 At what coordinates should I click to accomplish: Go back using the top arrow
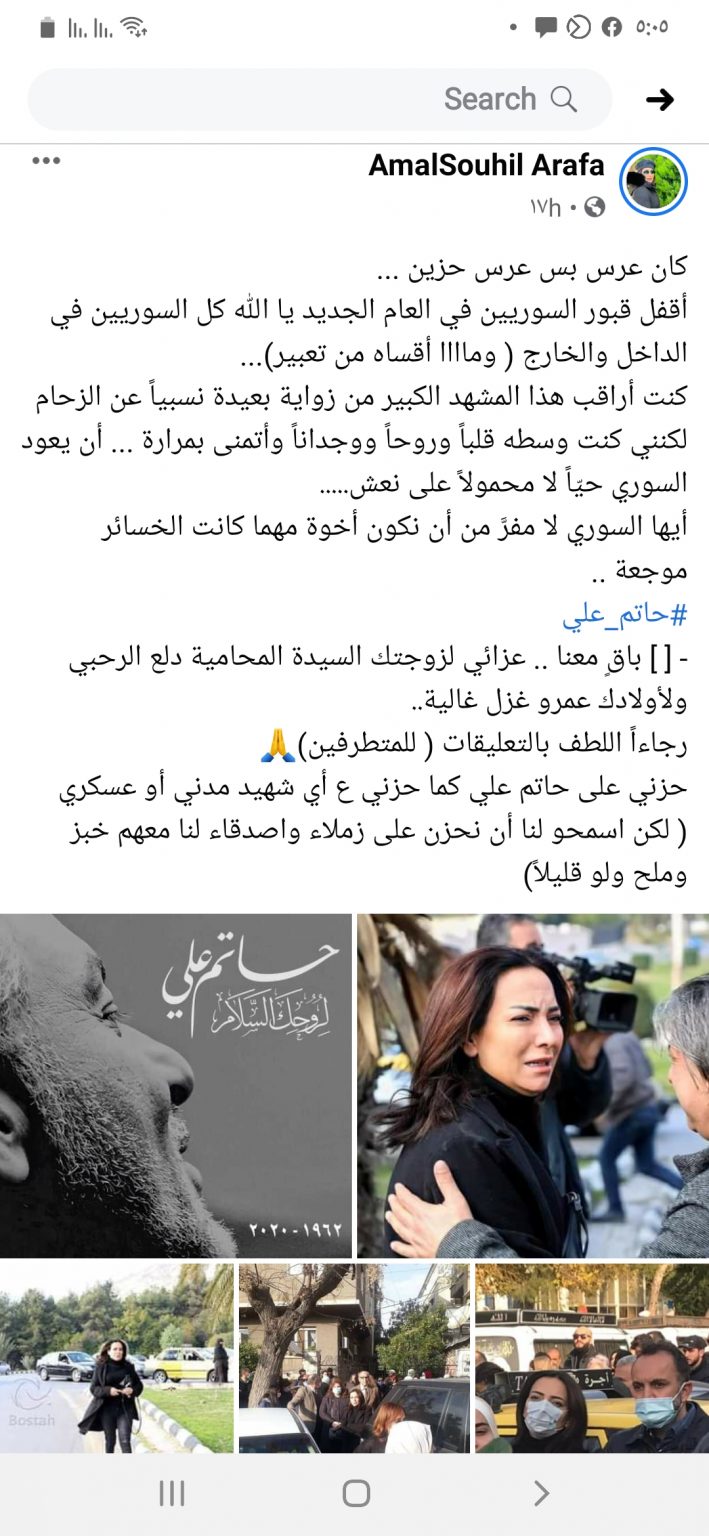660,99
